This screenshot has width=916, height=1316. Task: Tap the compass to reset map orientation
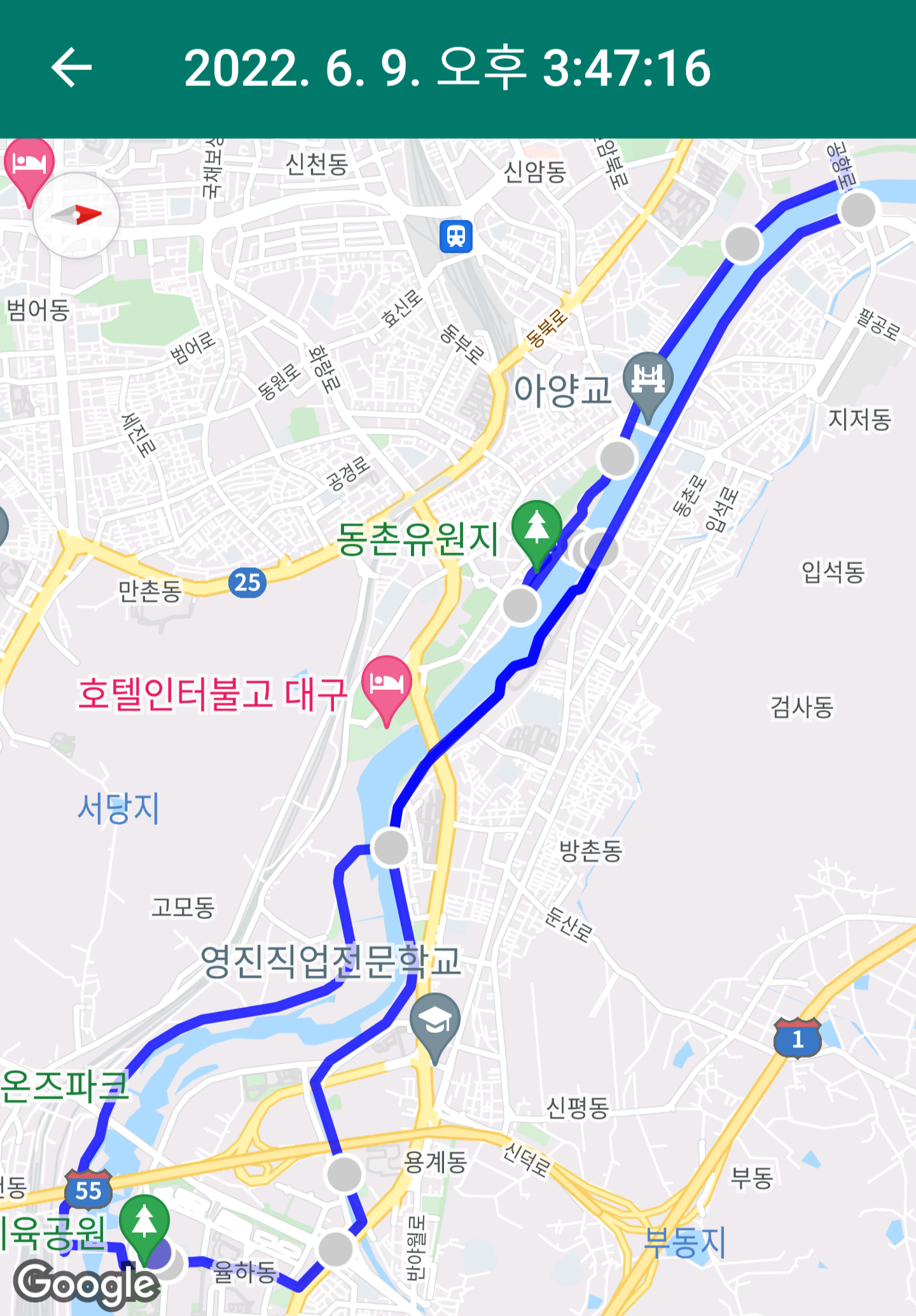(x=76, y=215)
